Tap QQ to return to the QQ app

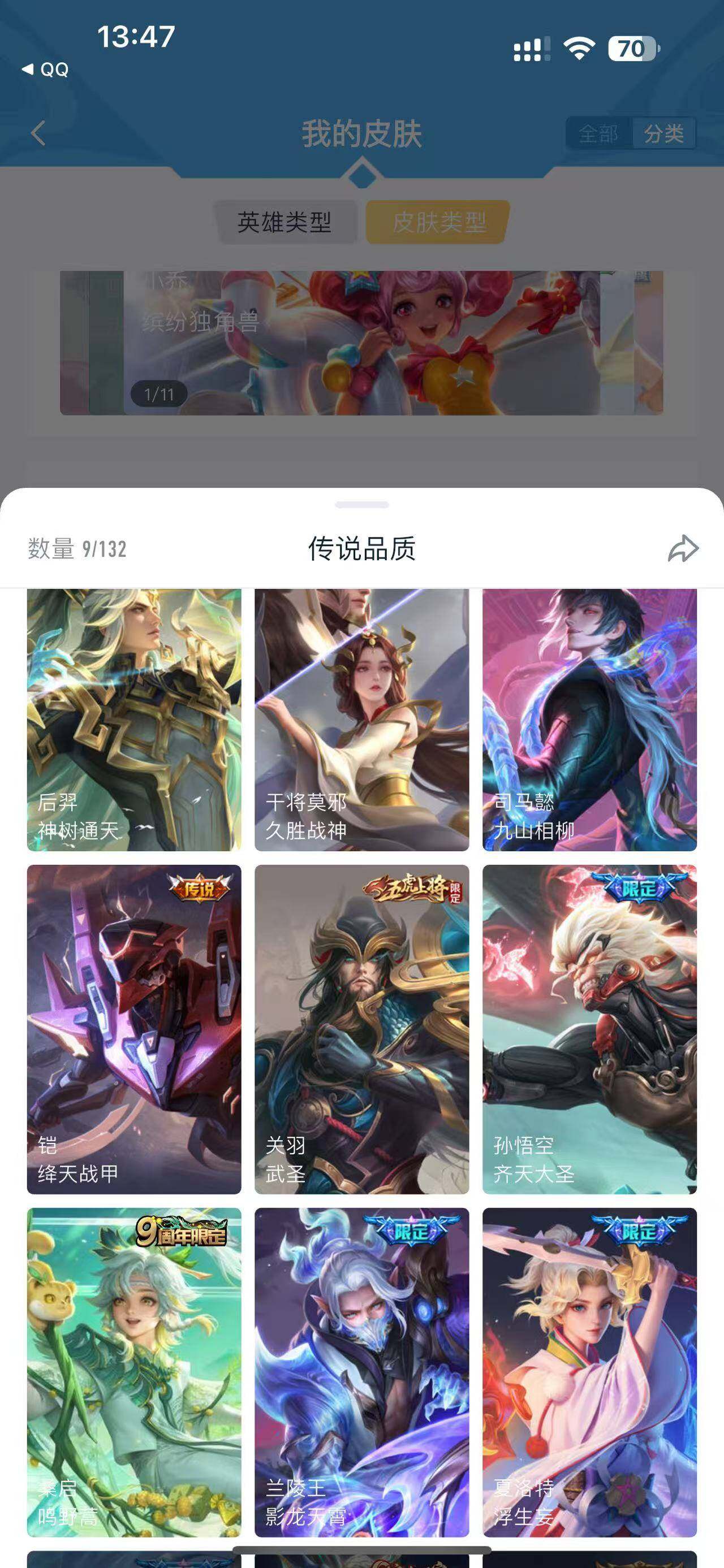point(46,70)
